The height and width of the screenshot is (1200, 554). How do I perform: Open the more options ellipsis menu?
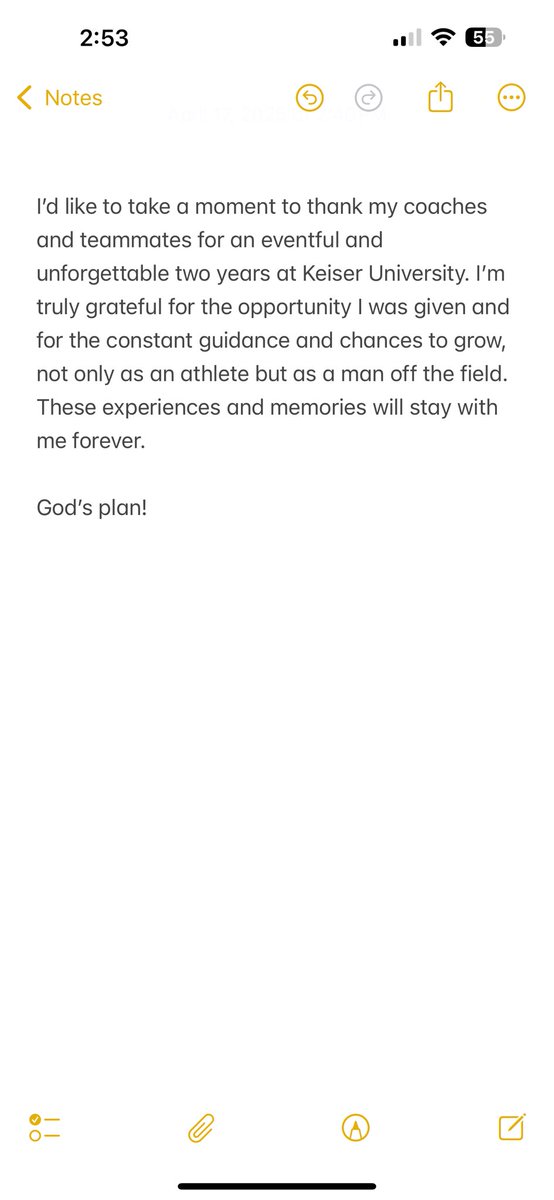coord(511,98)
